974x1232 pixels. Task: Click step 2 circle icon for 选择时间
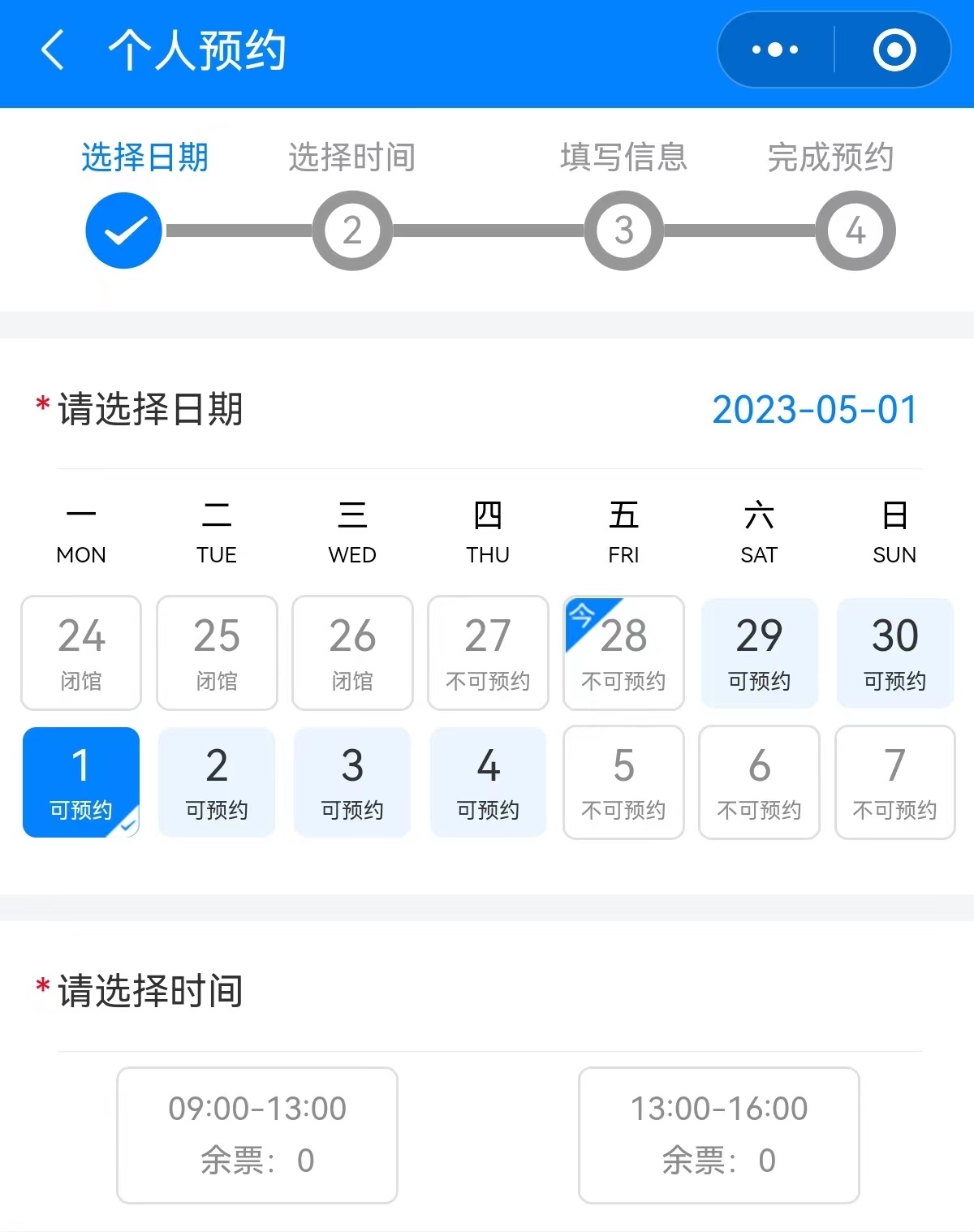[352, 230]
